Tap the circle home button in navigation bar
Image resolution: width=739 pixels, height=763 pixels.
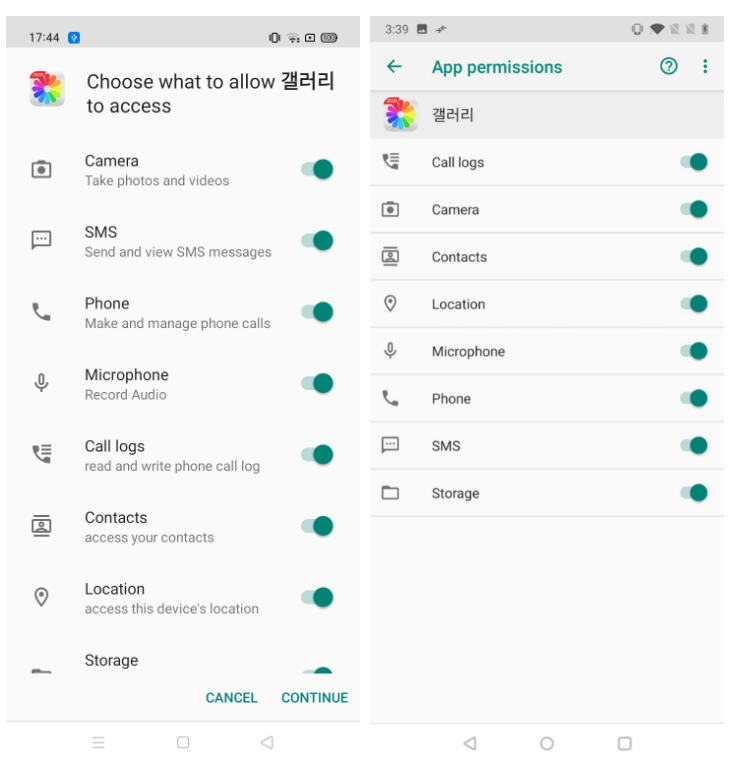coord(547,743)
